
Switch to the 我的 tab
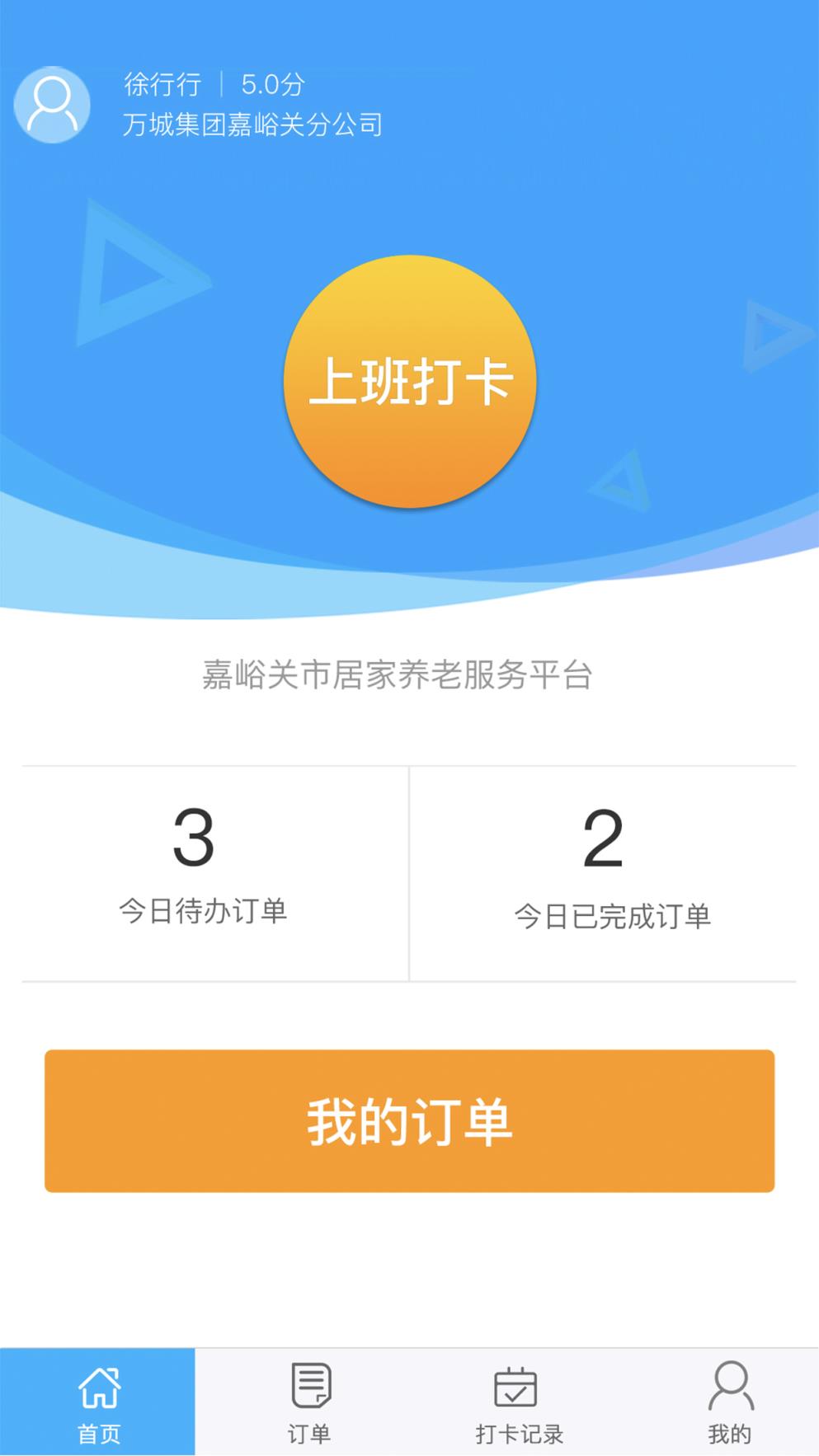[731, 1401]
